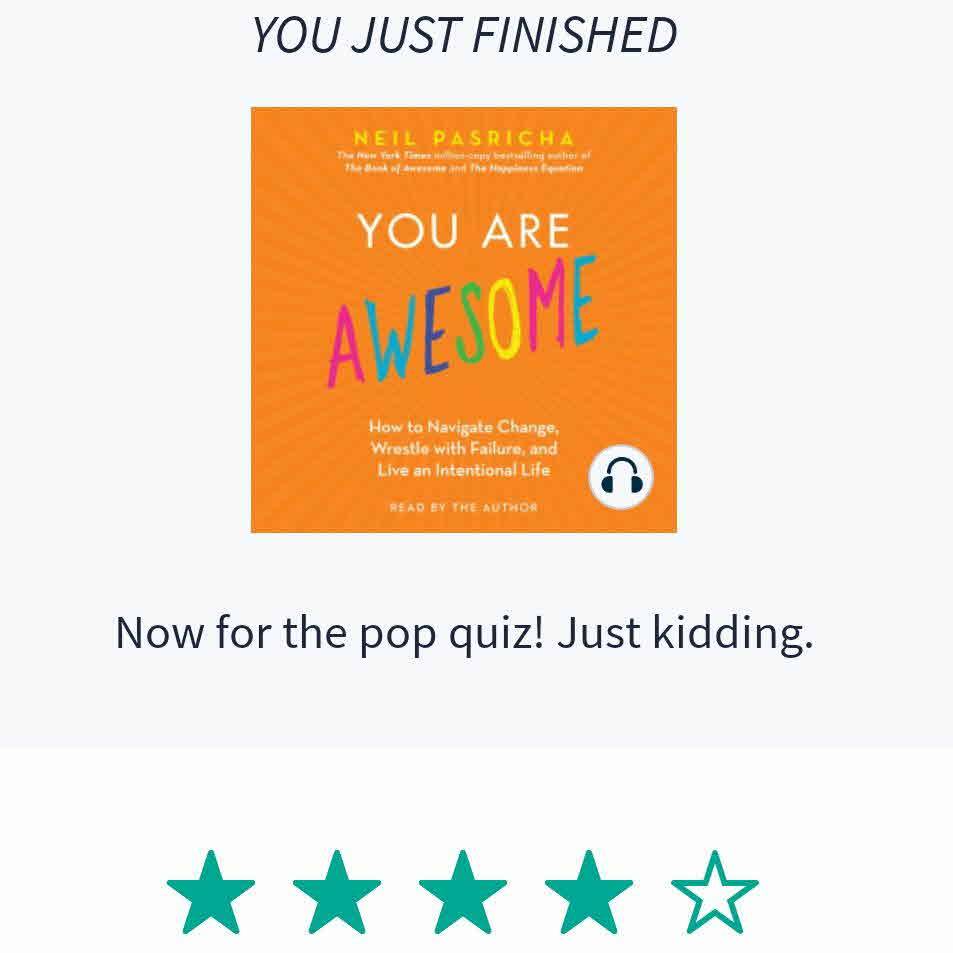953x953 pixels.
Task: Open the You Are Awesome audiobook cover
Action: click(x=463, y=319)
